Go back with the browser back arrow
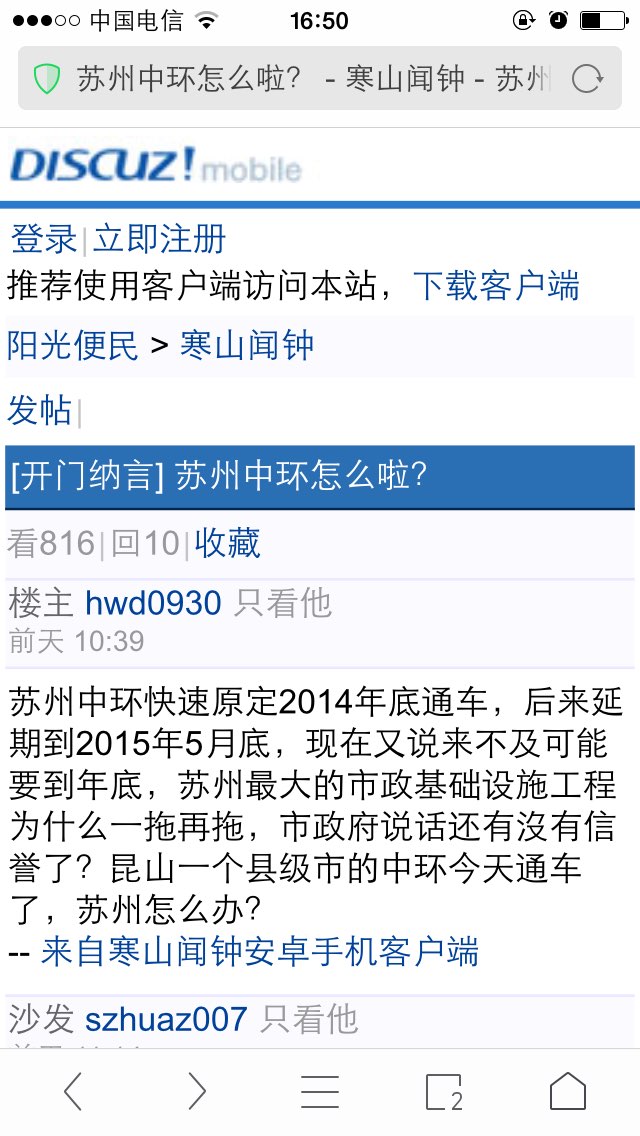This screenshot has width=640, height=1136. click(x=73, y=1091)
